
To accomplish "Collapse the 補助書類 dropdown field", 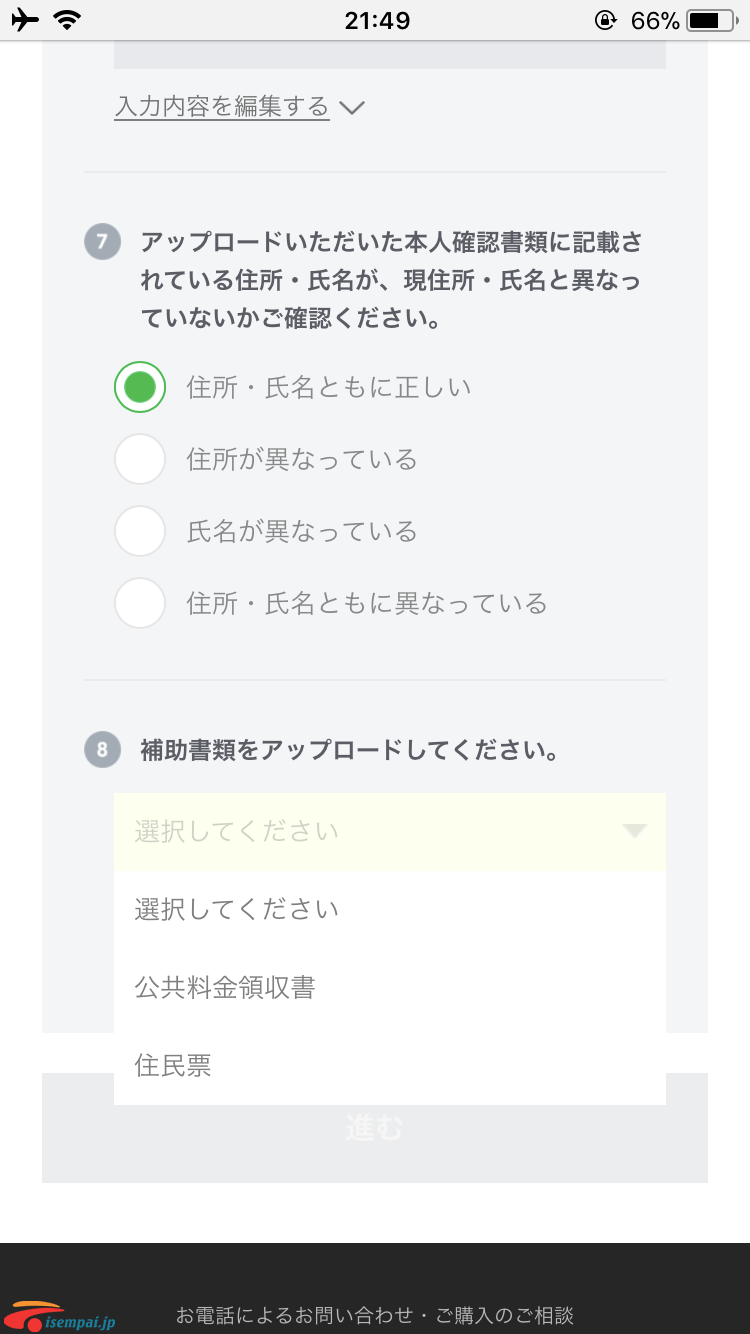I will point(390,832).
